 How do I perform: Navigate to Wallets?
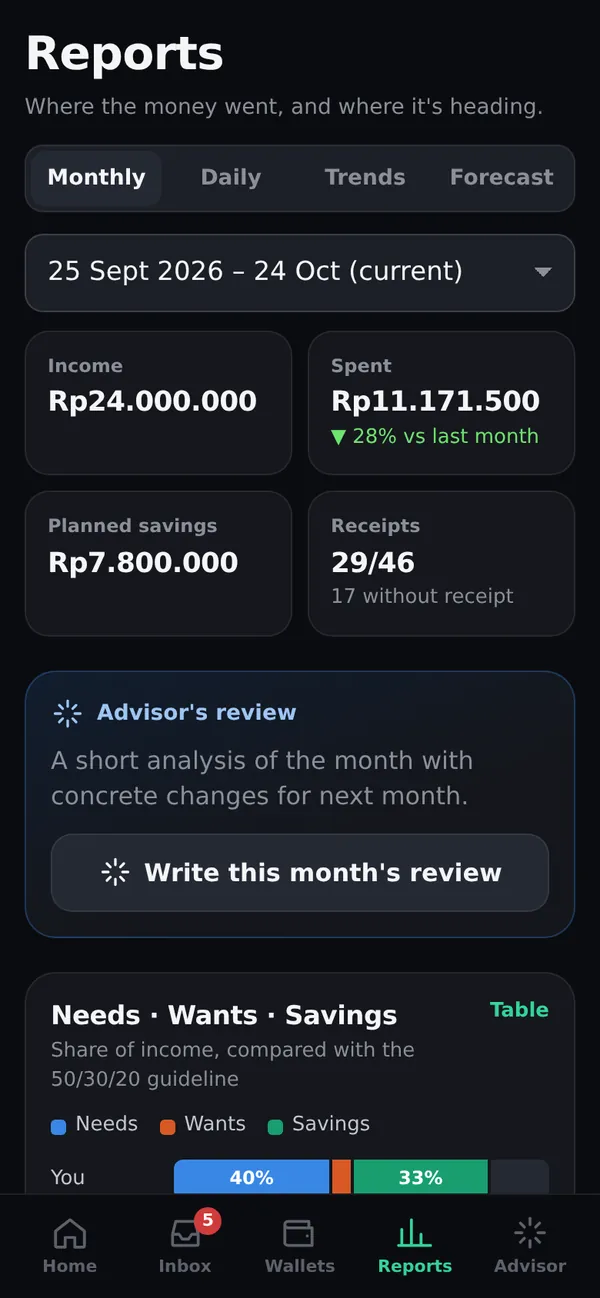click(300, 1245)
